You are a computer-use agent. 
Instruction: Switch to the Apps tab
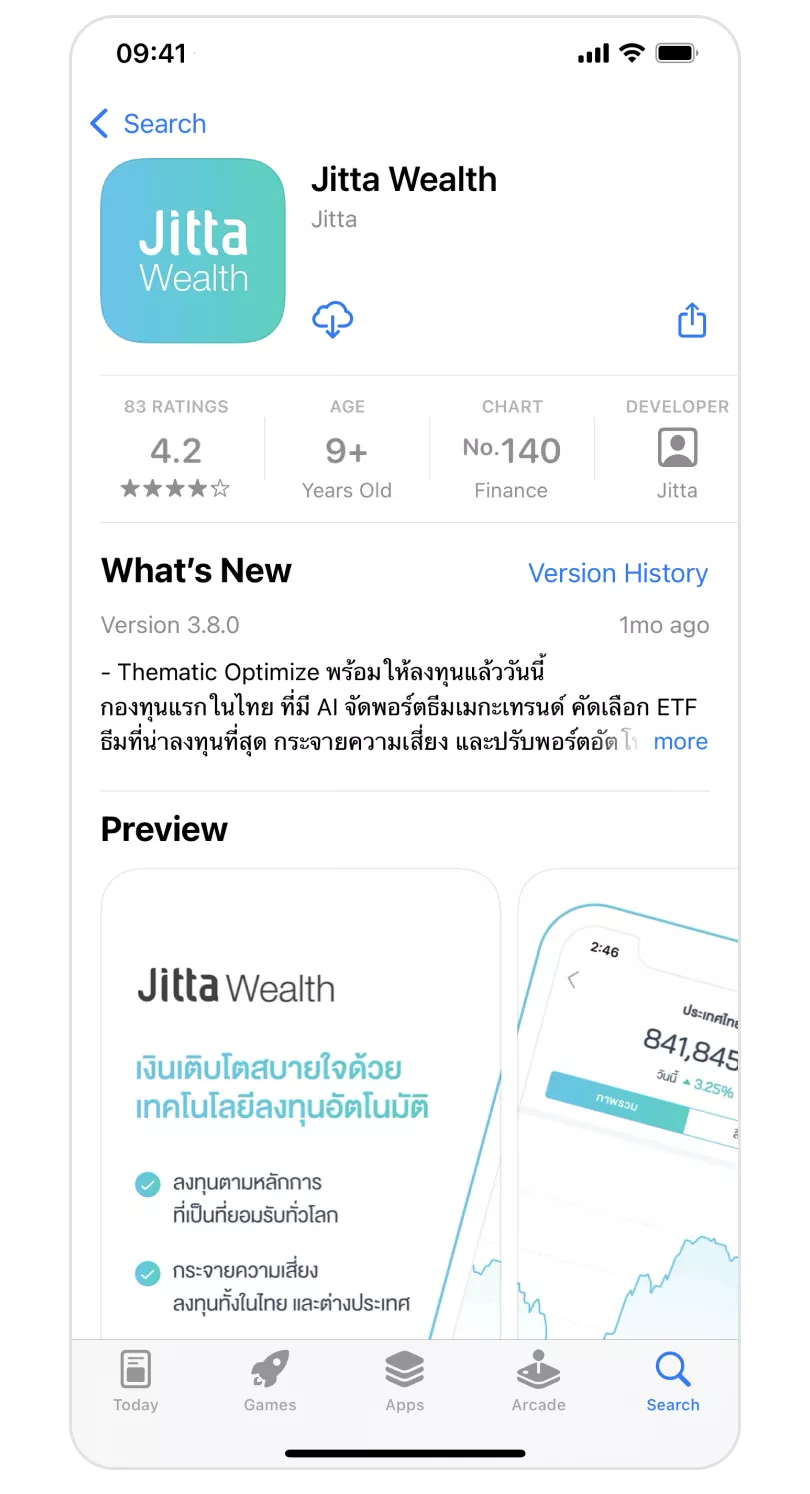click(404, 1380)
